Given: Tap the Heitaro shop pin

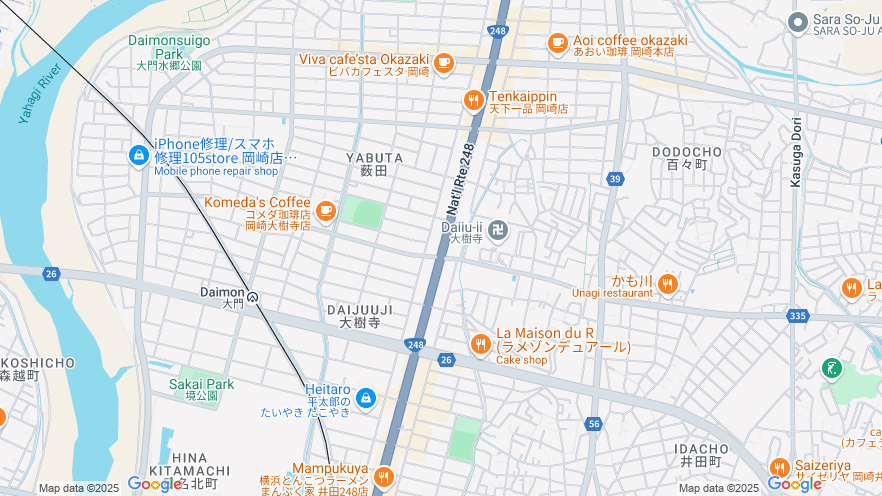Looking at the screenshot, I should pyautogui.click(x=366, y=398).
